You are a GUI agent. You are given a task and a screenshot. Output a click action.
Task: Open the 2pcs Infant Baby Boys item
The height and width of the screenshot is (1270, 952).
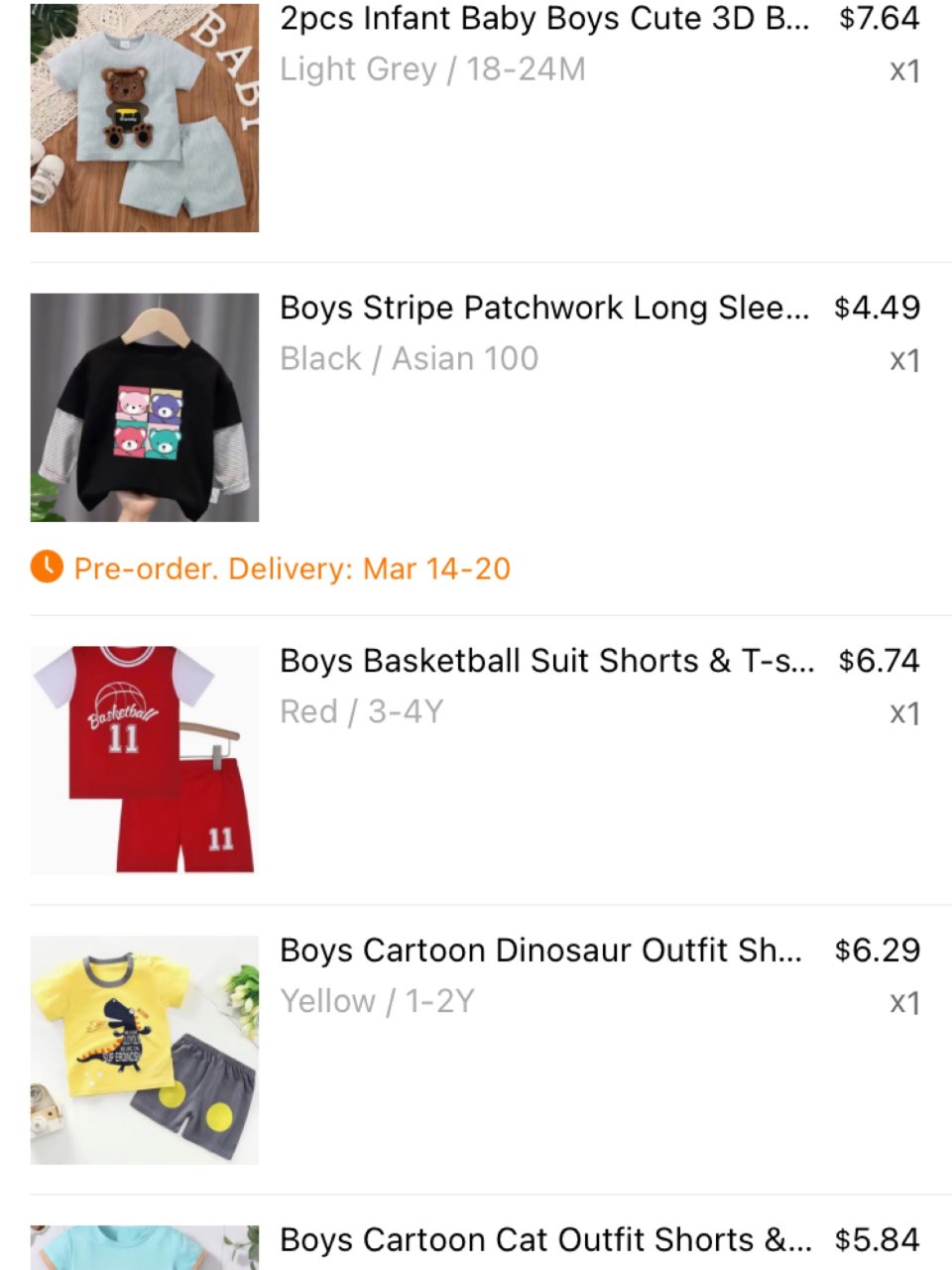click(x=543, y=20)
